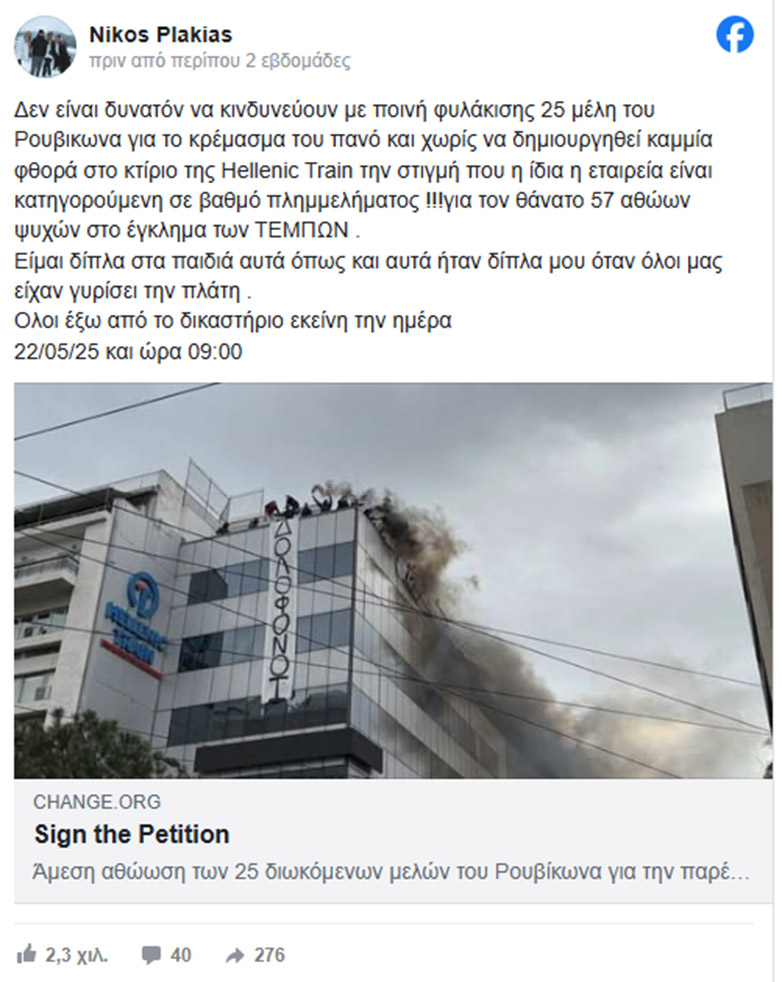782x982 pixels.
Task: Open the 40 comments icon
Action: pyautogui.click(x=151, y=955)
